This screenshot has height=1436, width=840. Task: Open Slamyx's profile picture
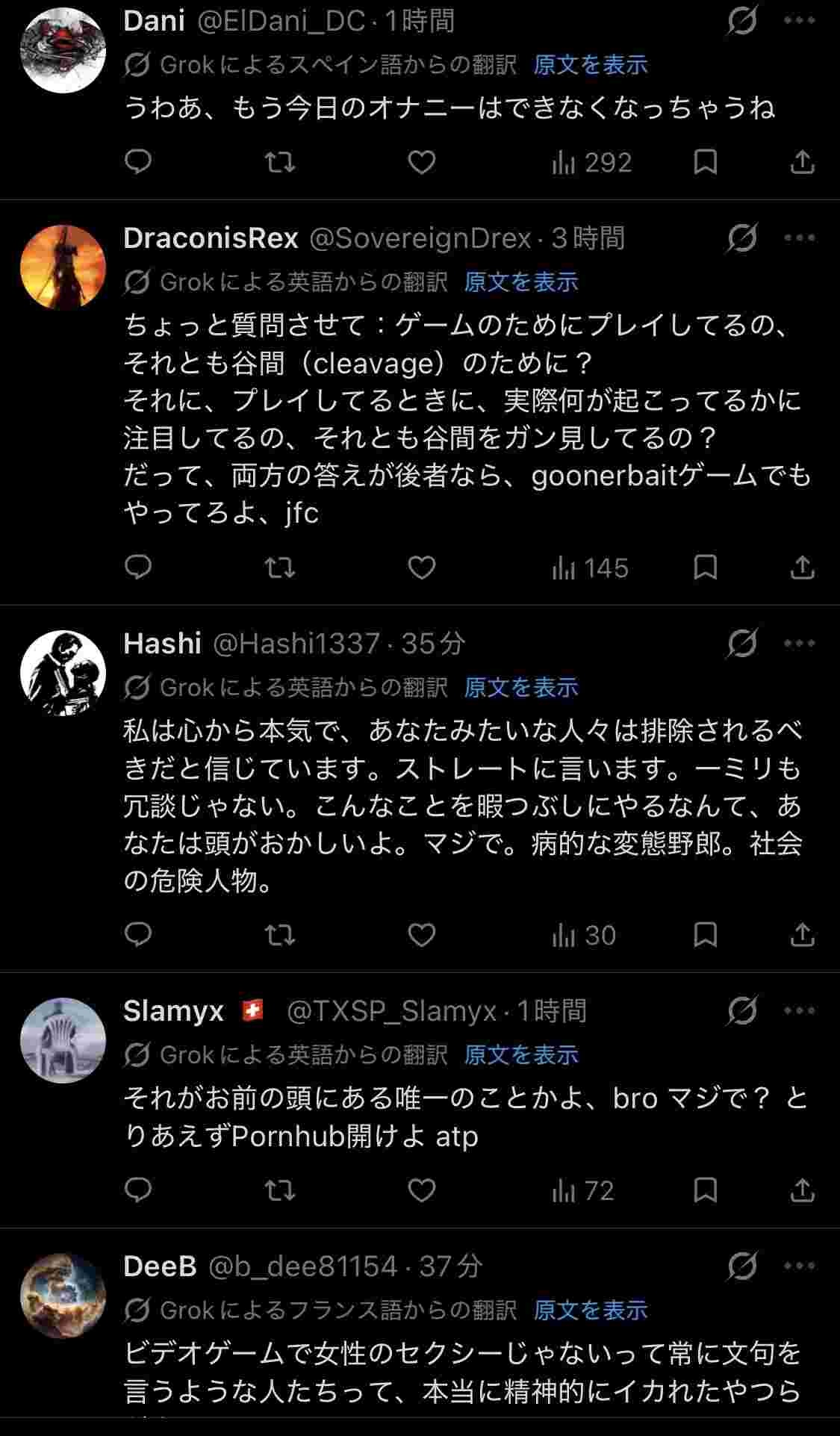pos(63,1040)
